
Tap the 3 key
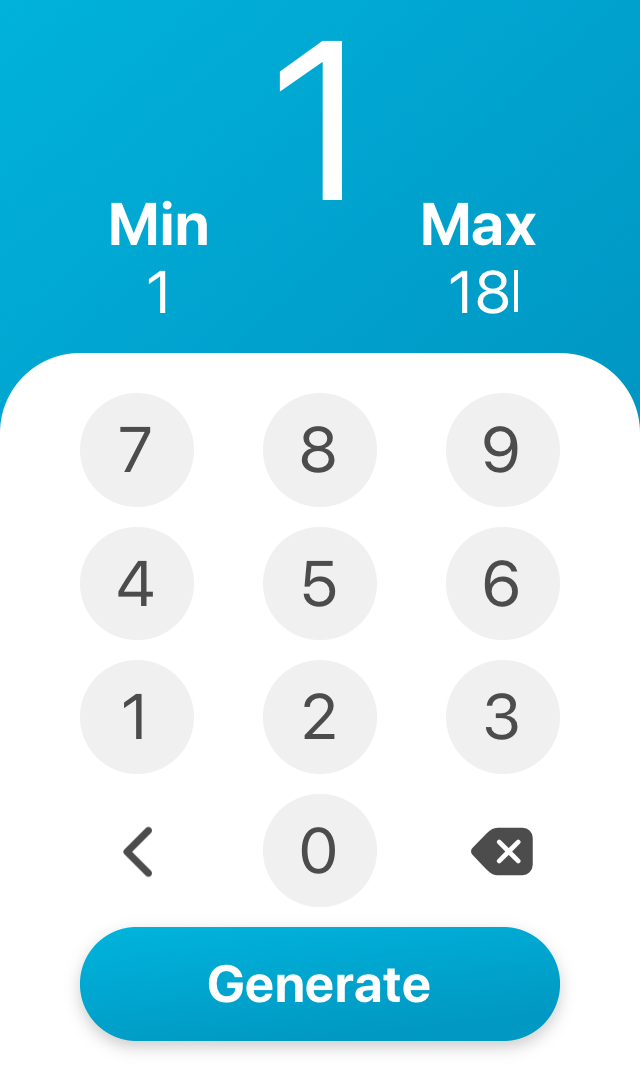click(x=502, y=717)
